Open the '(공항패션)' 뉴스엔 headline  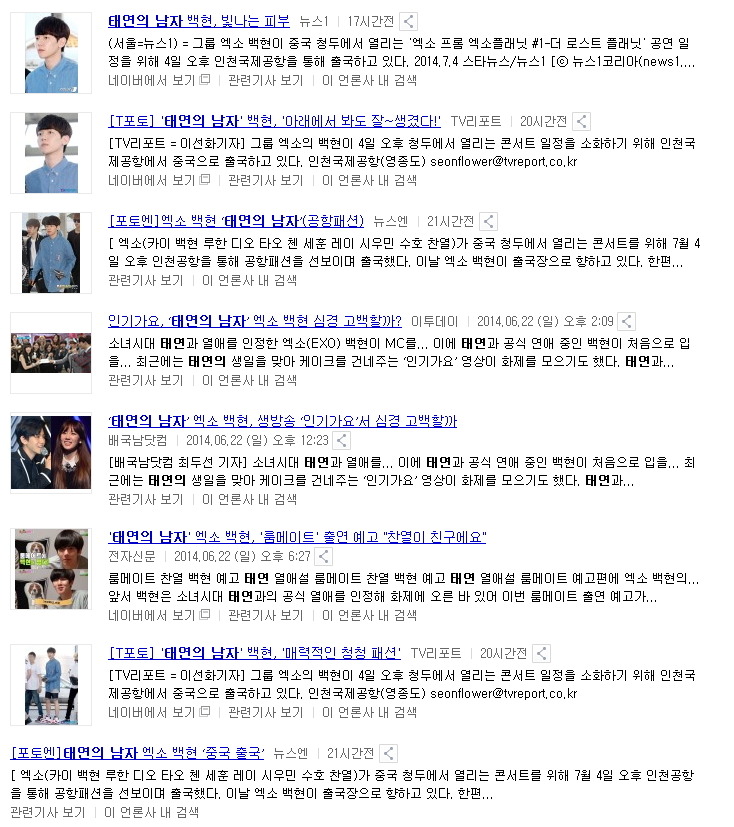coord(235,221)
